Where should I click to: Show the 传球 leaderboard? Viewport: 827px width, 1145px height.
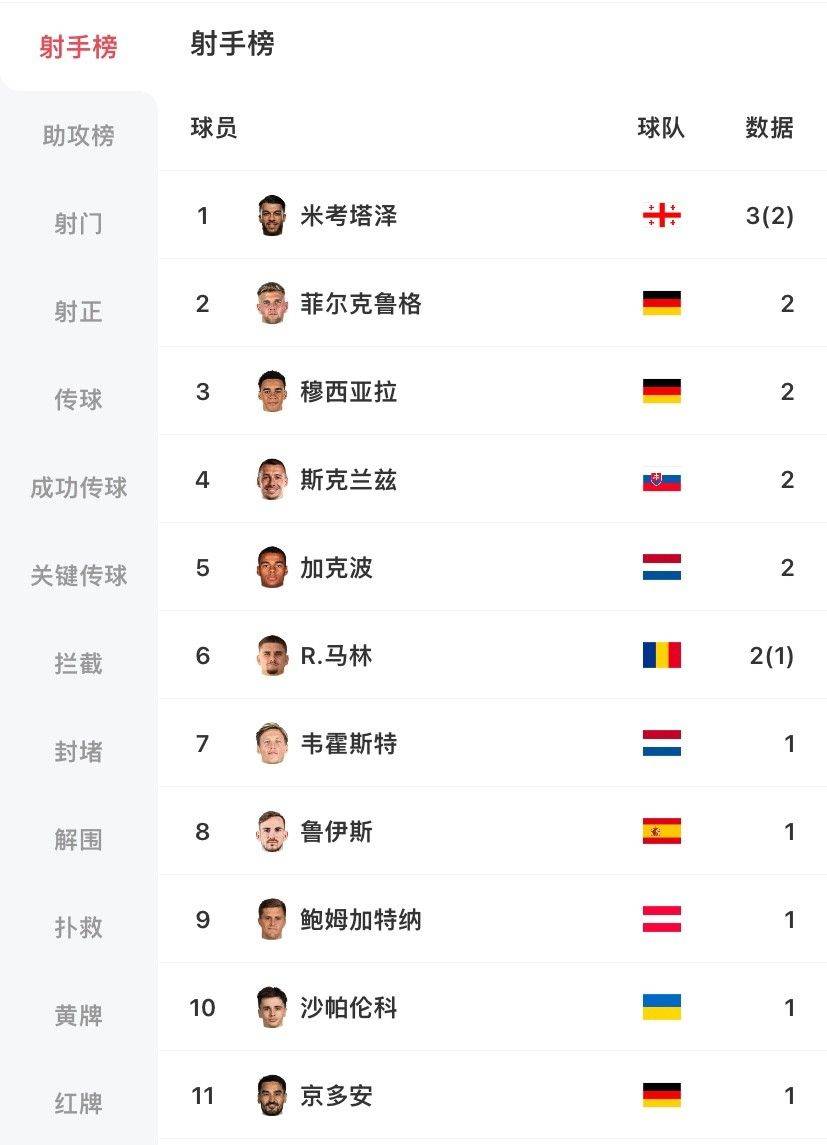78,400
